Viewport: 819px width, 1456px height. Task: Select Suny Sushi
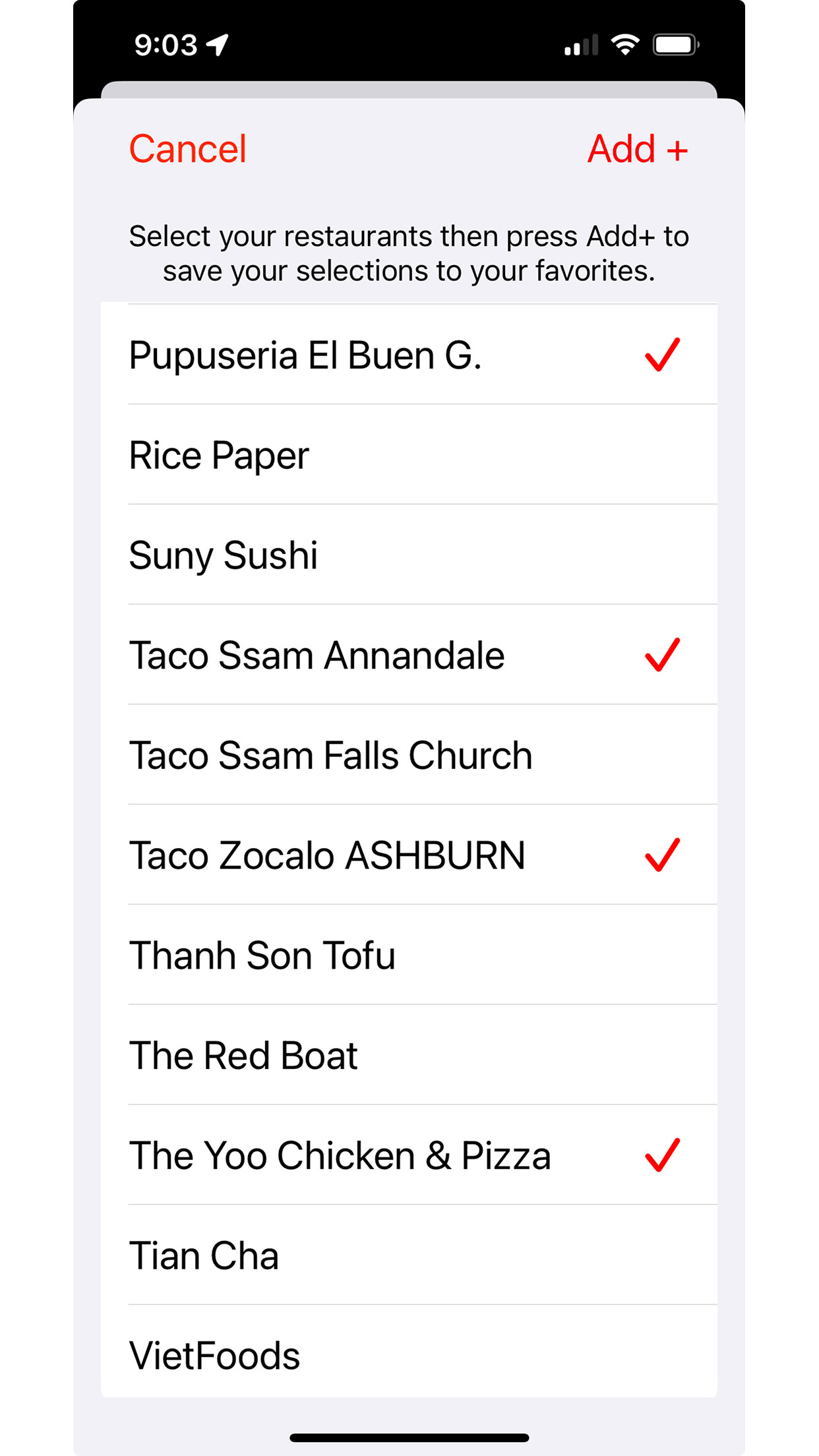(409, 555)
